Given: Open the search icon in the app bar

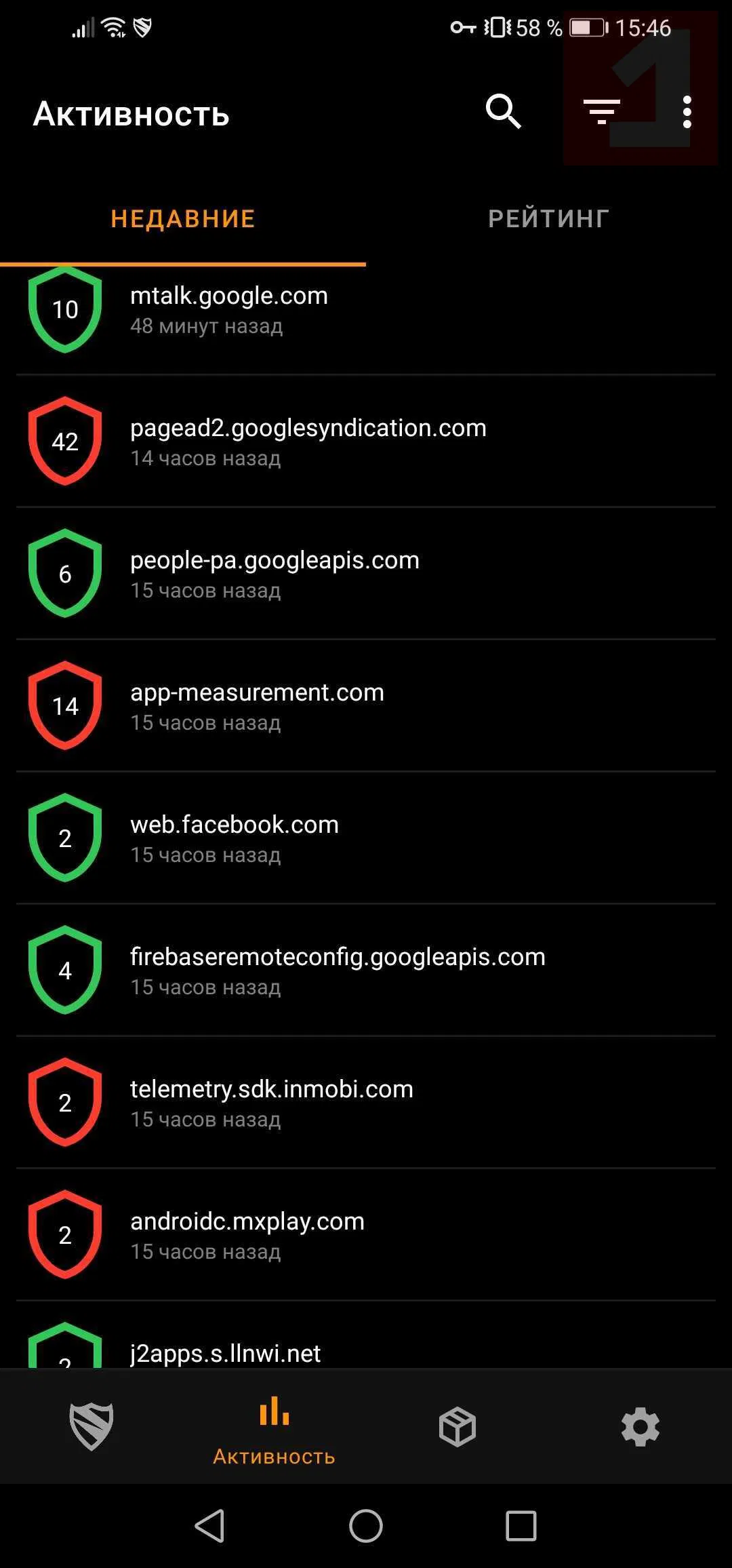Looking at the screenshot, I should [x=503, y=112].
